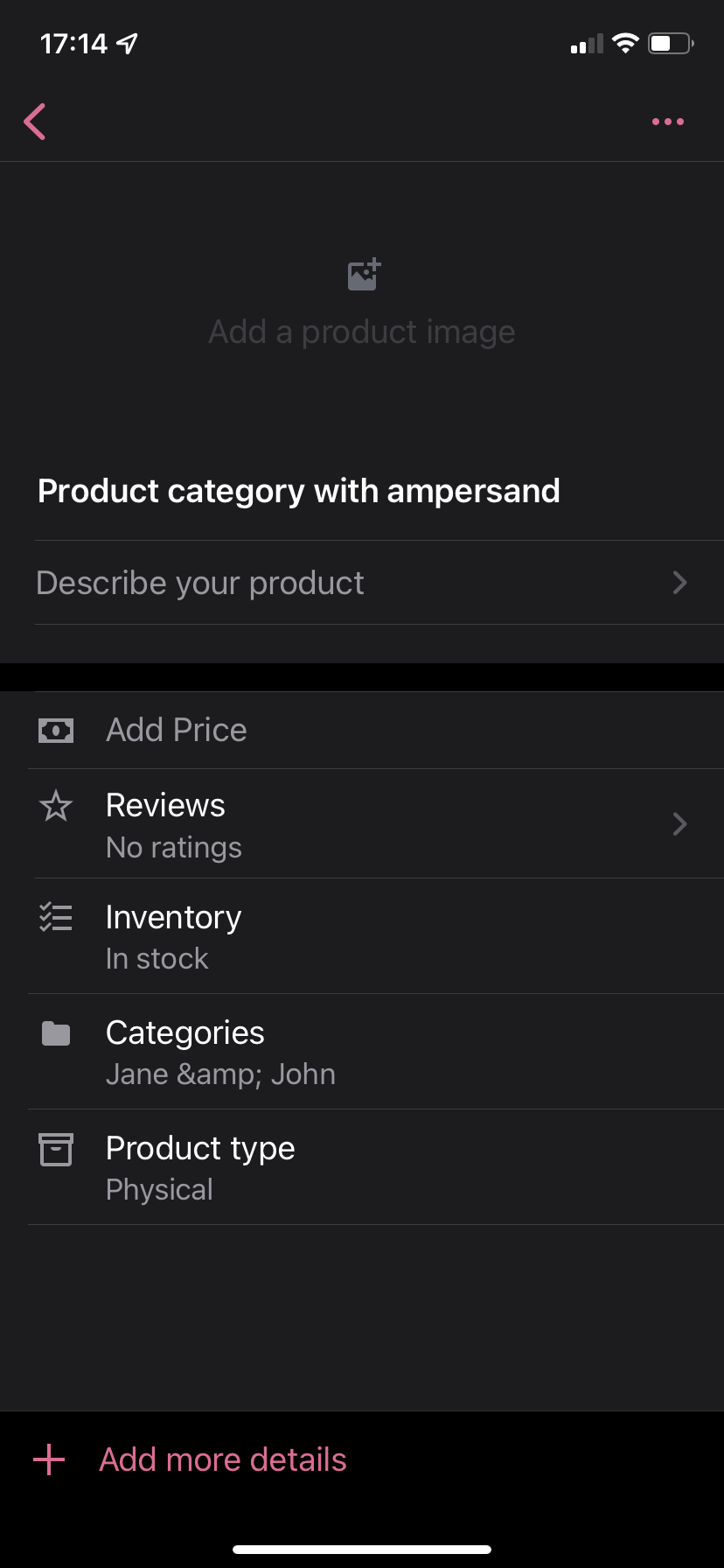View product Reviews
Viewport: 724px width, 1568px height.
click(362, 824)
